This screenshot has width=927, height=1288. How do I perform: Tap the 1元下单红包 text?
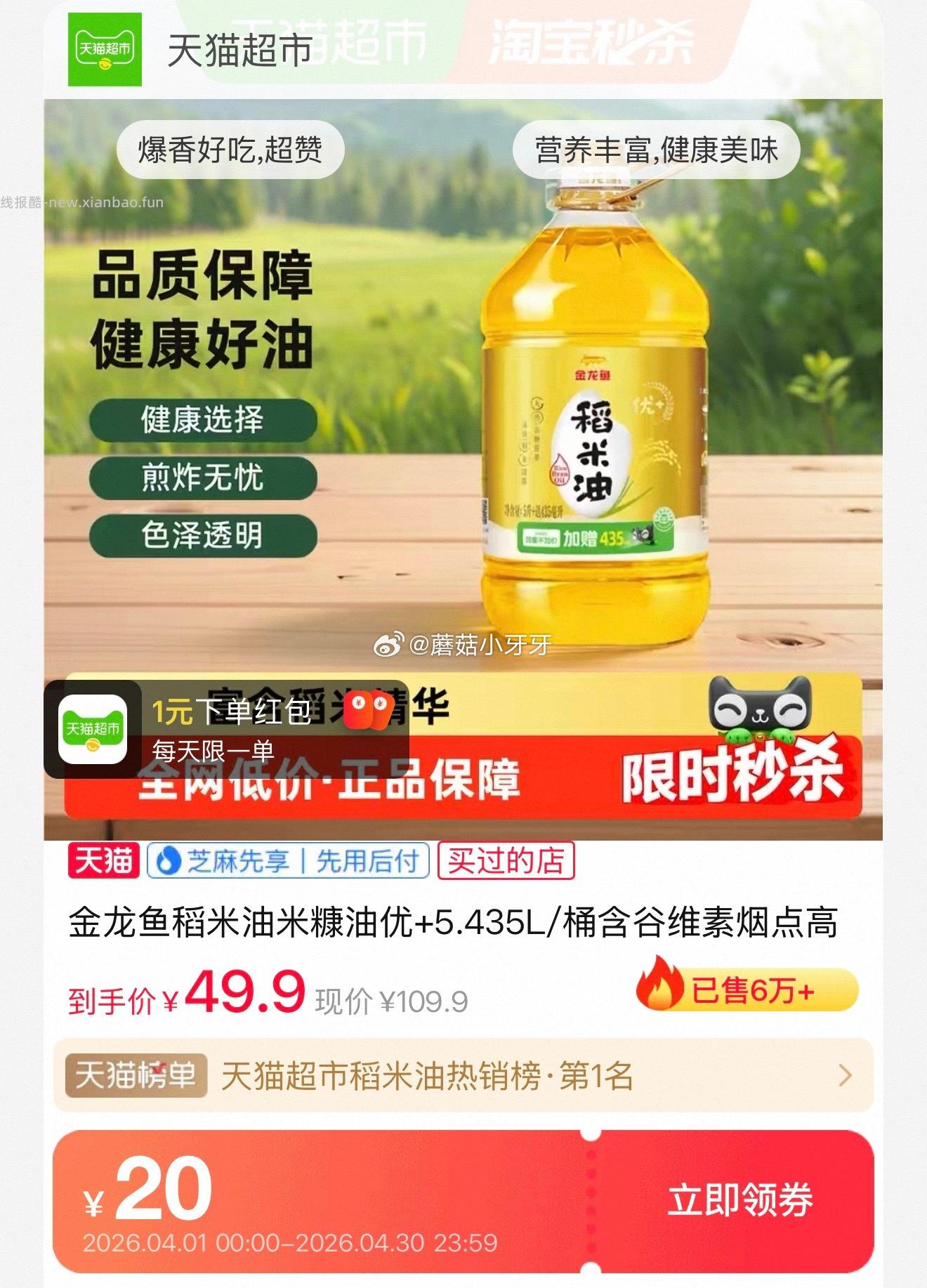pyautogui.click(x=232, y=712)
